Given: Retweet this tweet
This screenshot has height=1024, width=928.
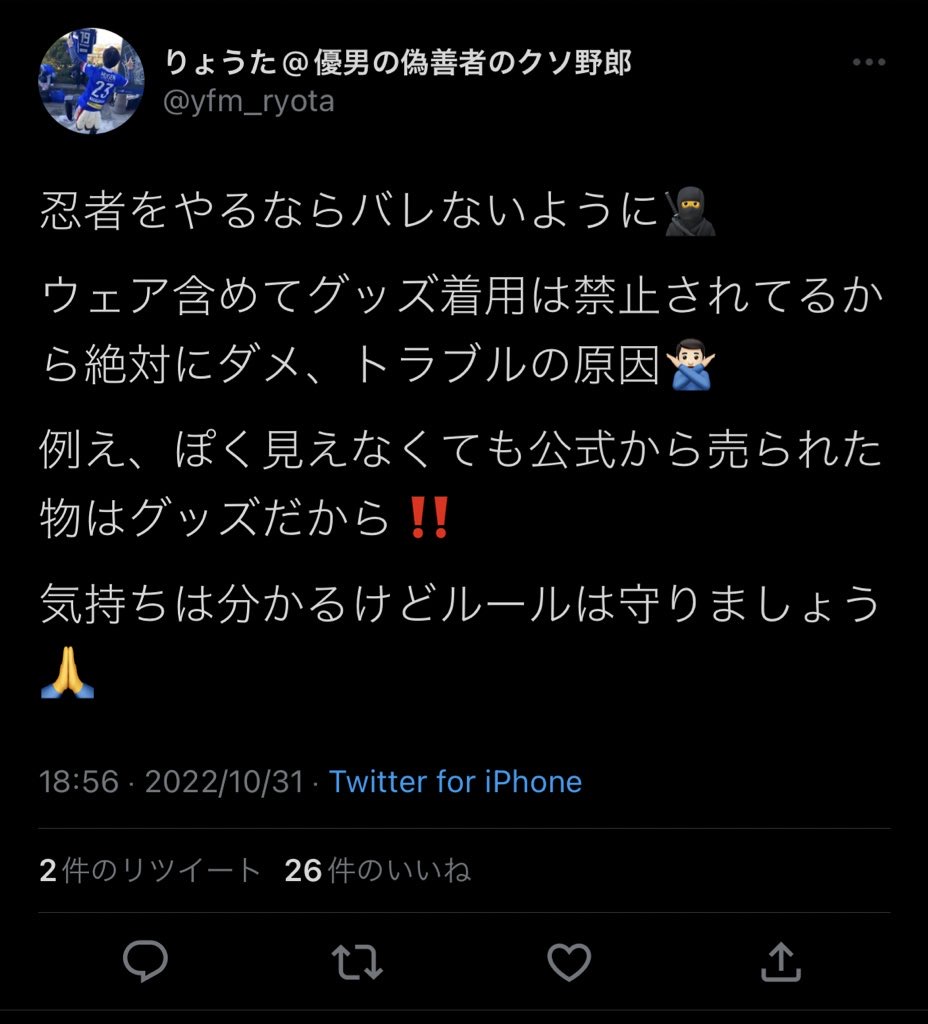Looking at the screenshot, I should pos(357,962).
